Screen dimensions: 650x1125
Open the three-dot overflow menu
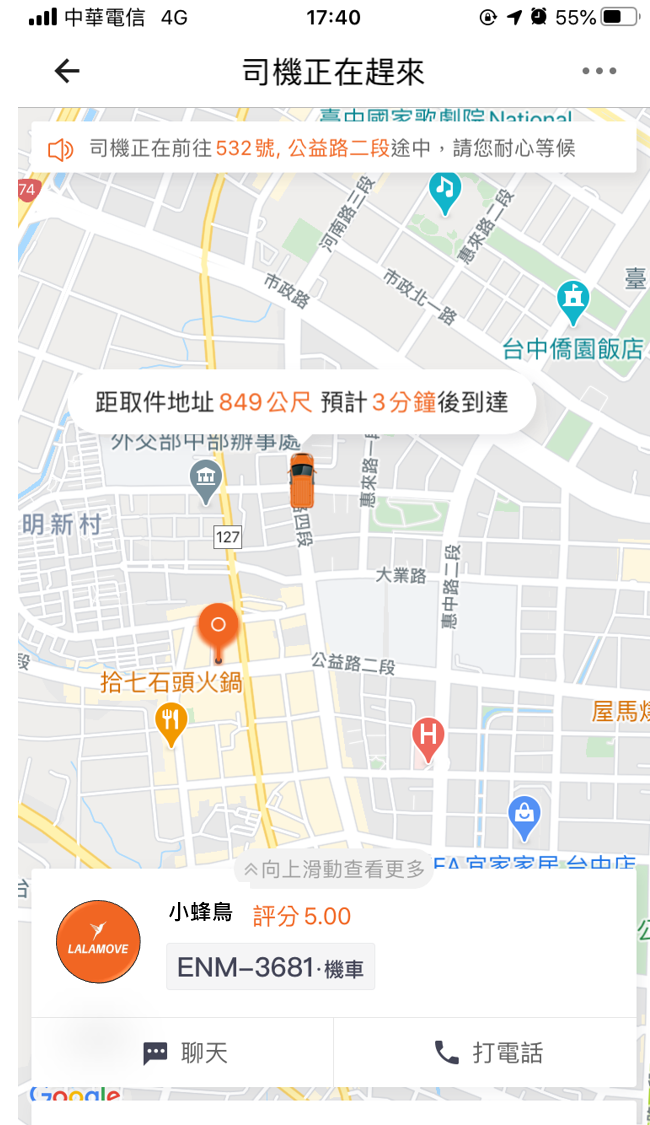coord(599,71)
